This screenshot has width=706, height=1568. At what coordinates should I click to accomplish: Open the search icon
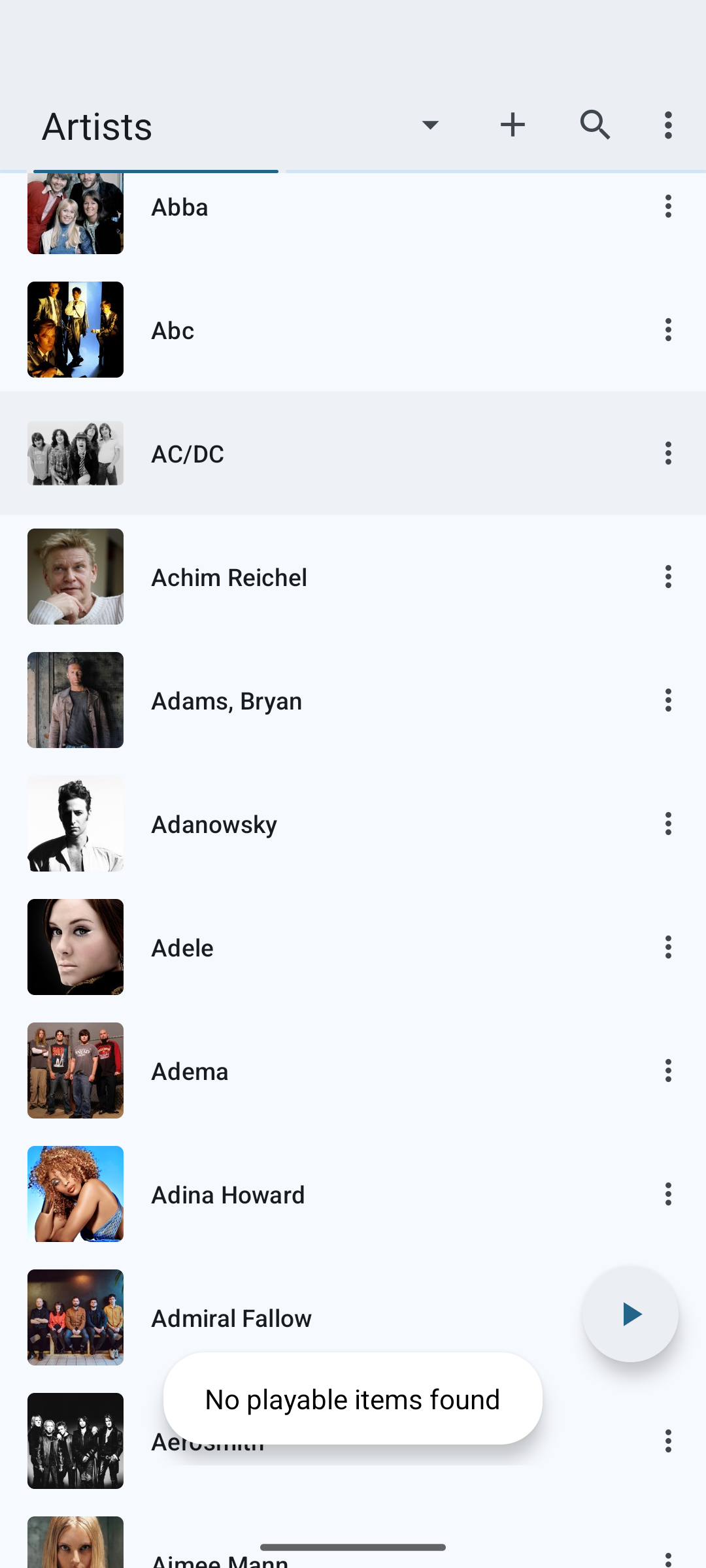click(595, 125)
